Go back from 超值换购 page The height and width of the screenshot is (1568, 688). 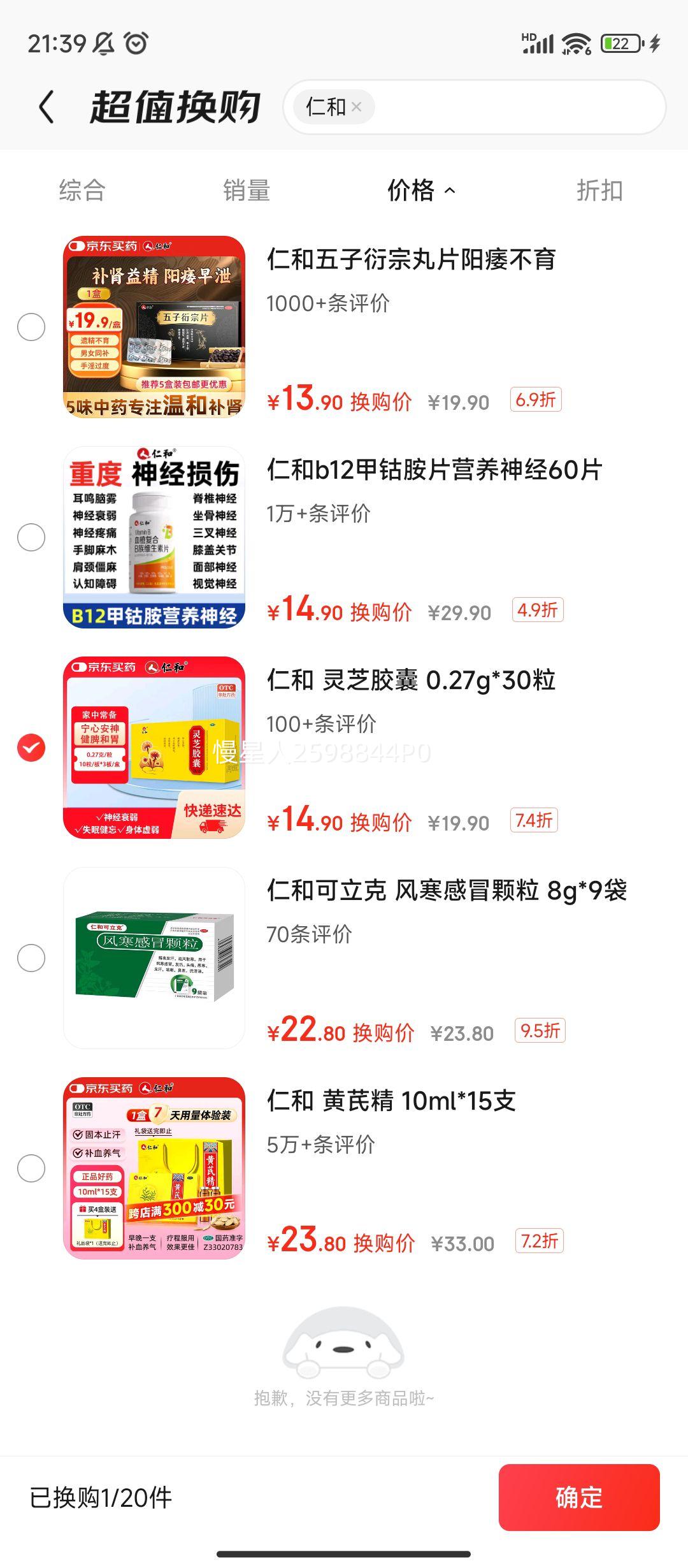pos(46,106)
